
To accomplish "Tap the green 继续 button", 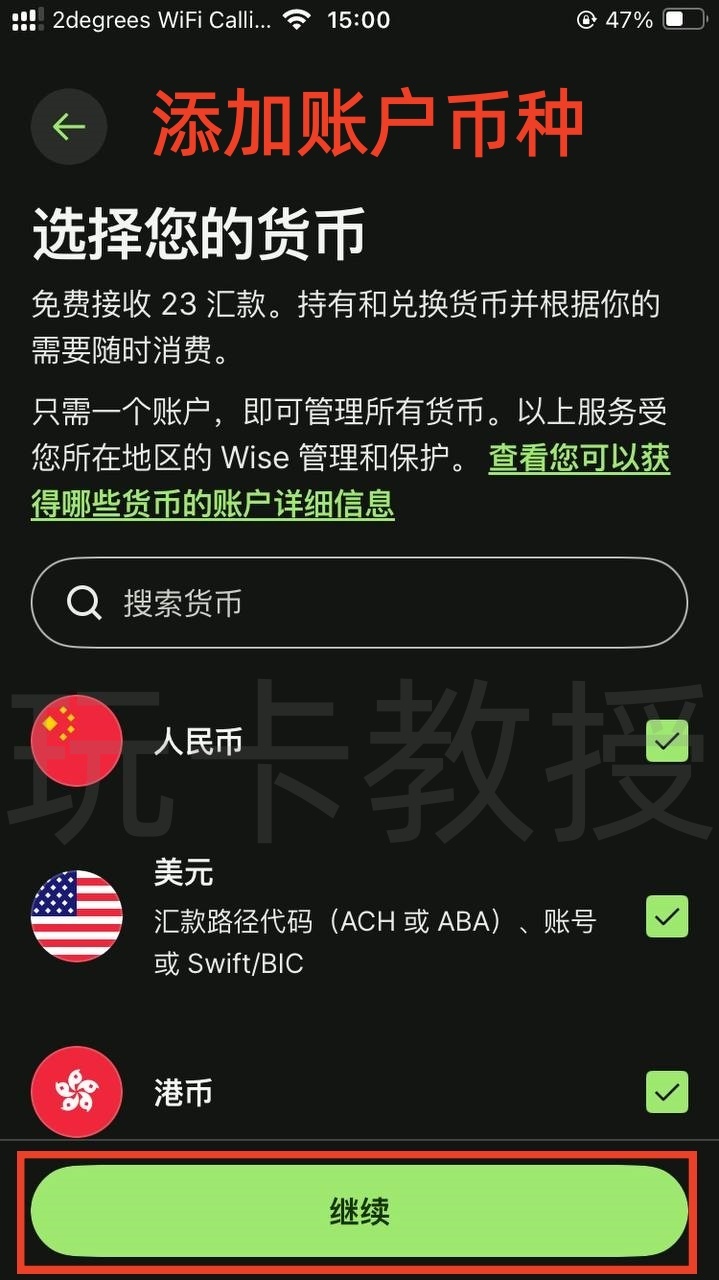I will (x=359, y=1211).
